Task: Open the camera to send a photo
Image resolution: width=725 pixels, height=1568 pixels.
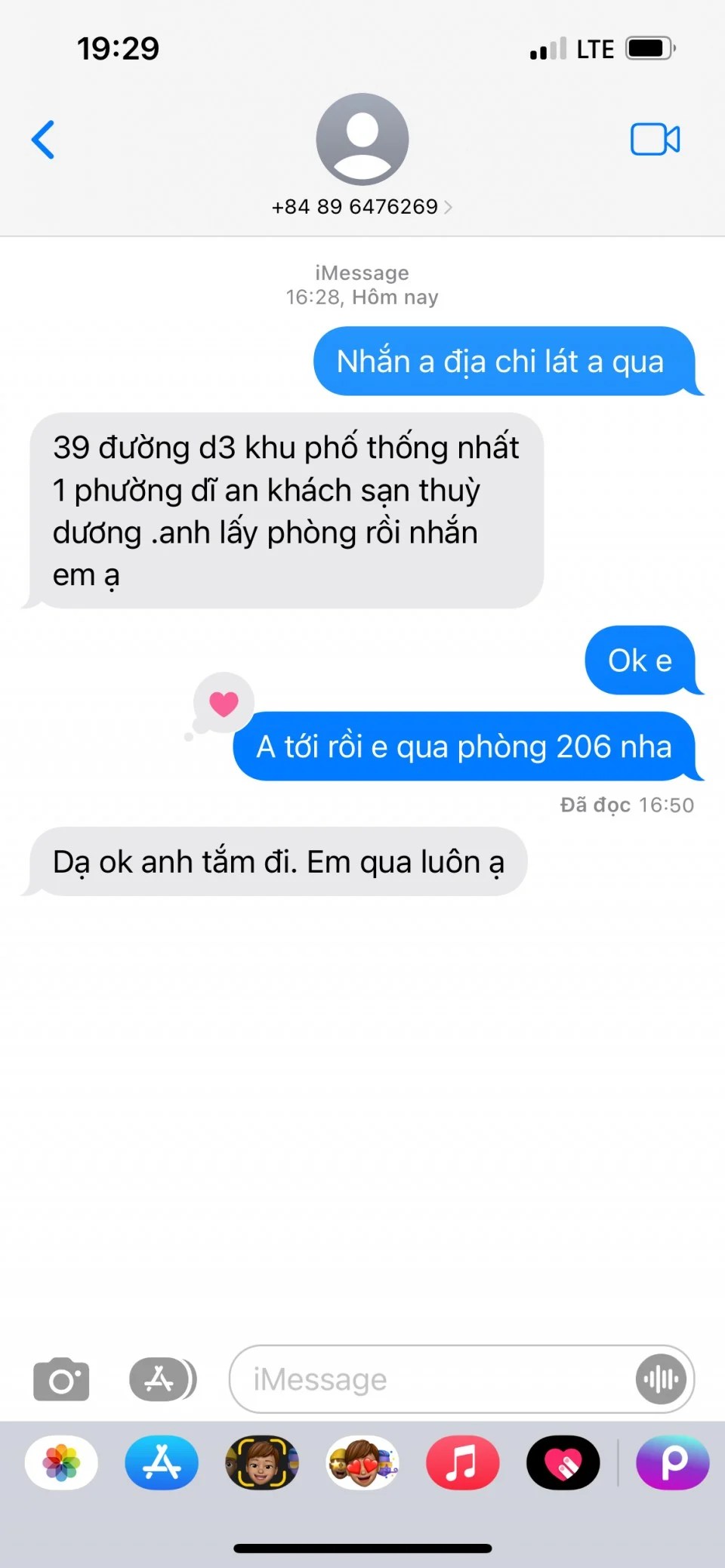Action: [x=61, y=1379]
